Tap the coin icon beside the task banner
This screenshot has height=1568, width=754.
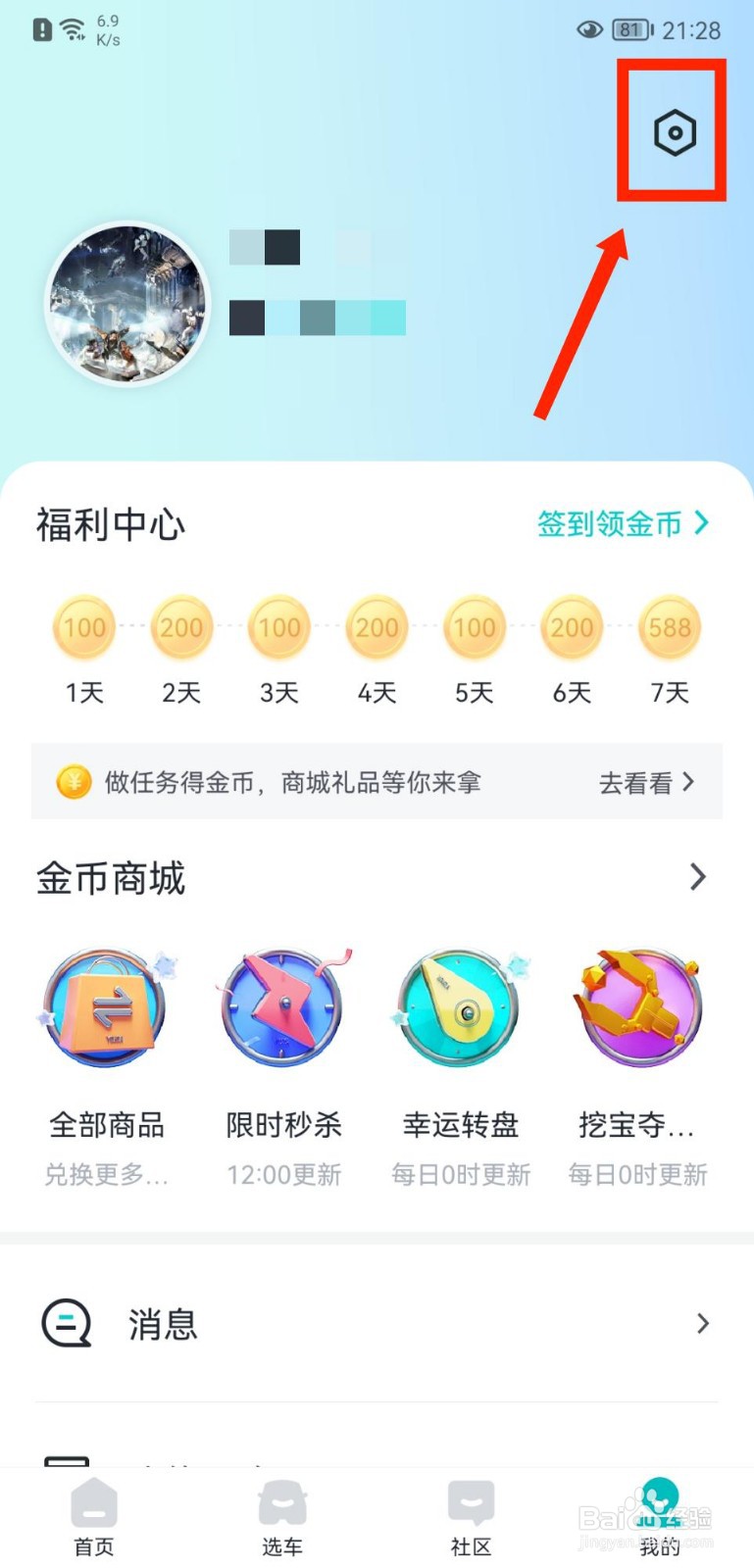coord(74,782)
